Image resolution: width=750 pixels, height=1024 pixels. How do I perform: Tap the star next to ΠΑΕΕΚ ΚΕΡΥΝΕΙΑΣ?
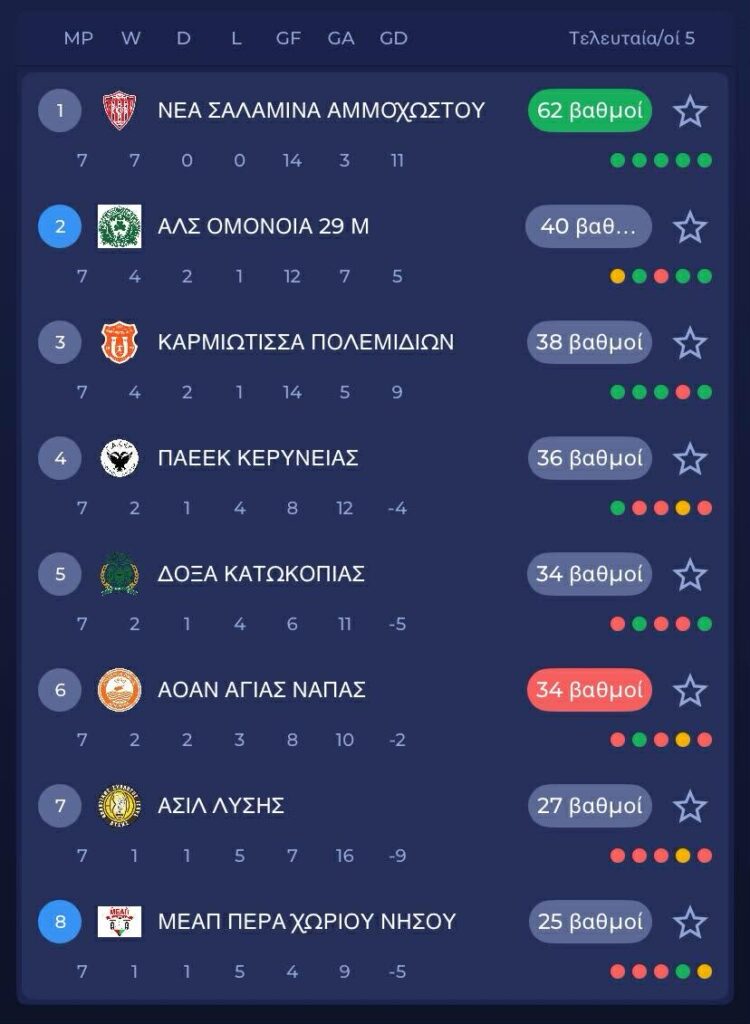(690, 459)
